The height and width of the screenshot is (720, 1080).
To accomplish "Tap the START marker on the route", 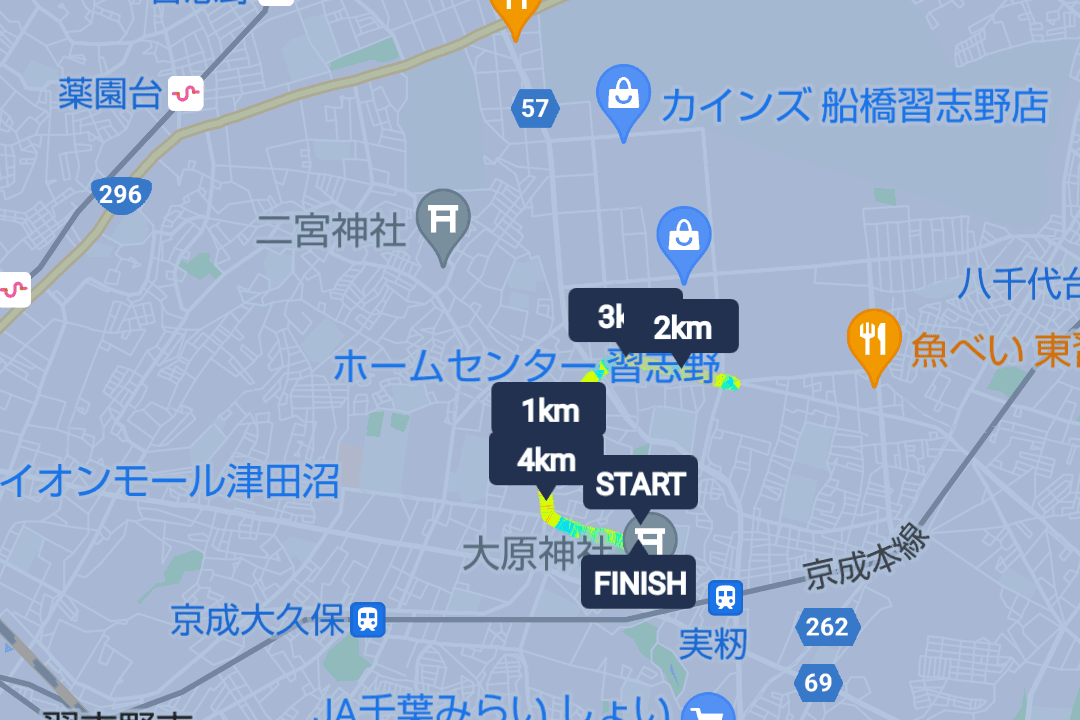I will click(640, 484).
